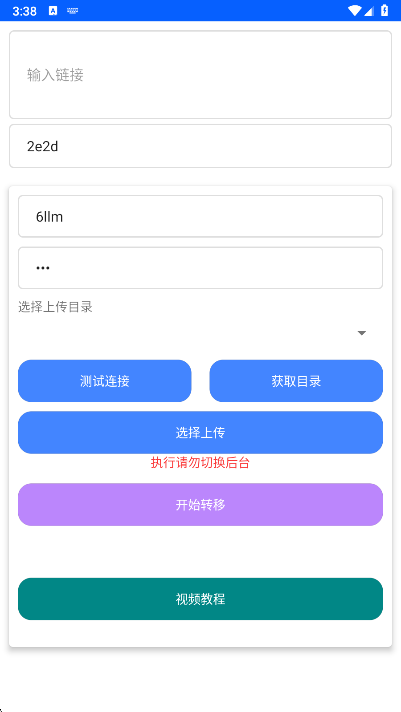
Task: Expand the 选择上传目录 dropdown
Action: tap(200, 333)
